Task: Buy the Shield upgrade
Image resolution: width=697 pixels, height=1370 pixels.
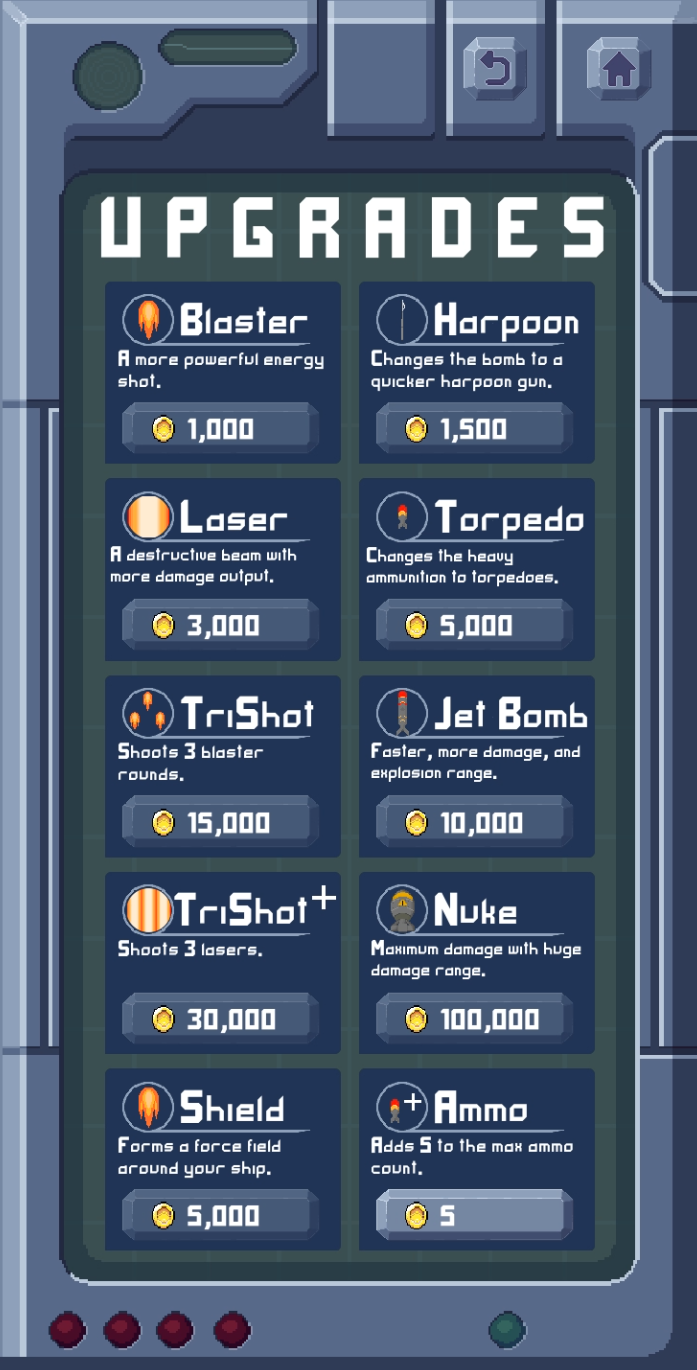Action: pyautogui.click(x=221, y=1216)
